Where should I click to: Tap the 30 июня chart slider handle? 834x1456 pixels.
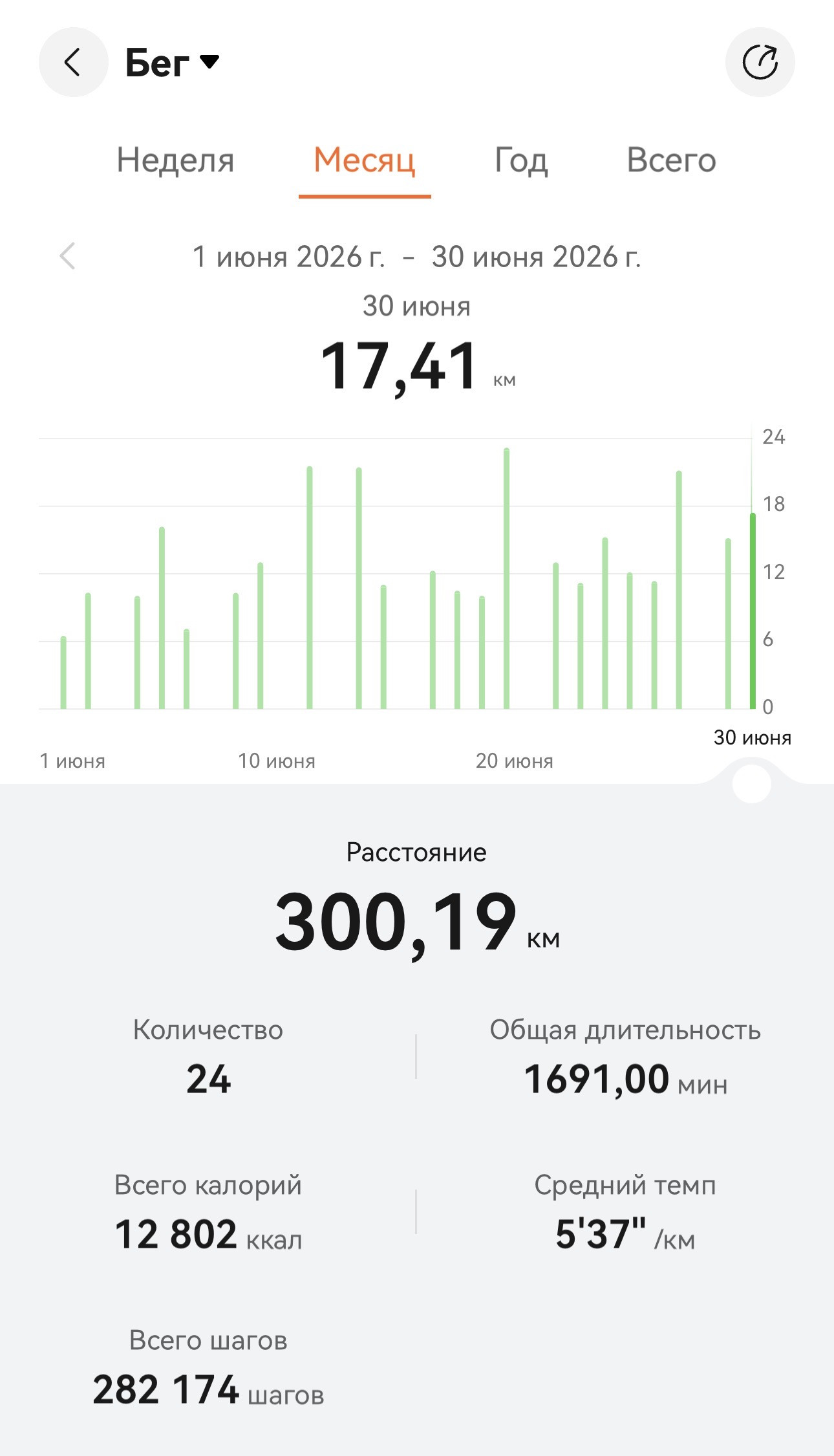coord(752,783)
